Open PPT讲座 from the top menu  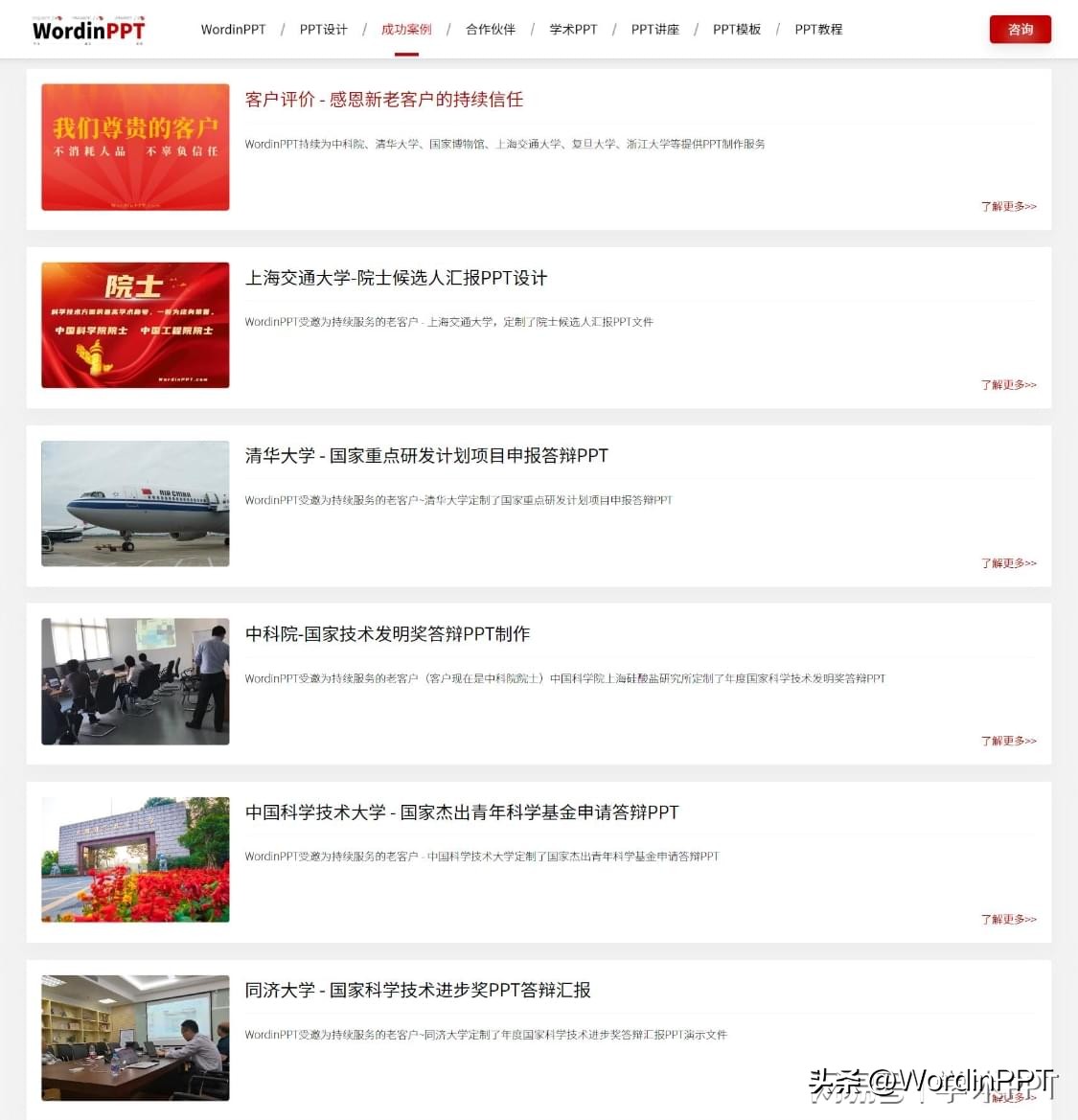[654, 30]
